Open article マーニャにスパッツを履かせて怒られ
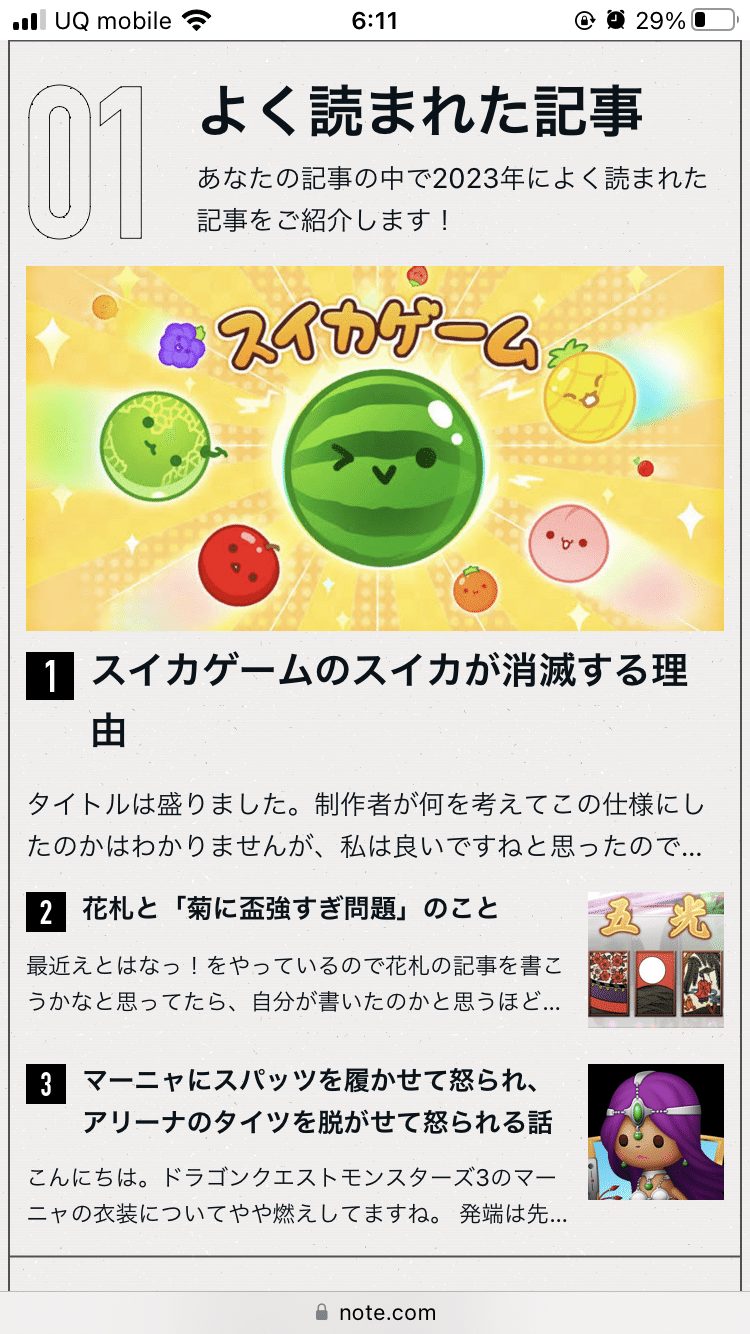This screenshot has height=1334, width=750. point(318,1101)
